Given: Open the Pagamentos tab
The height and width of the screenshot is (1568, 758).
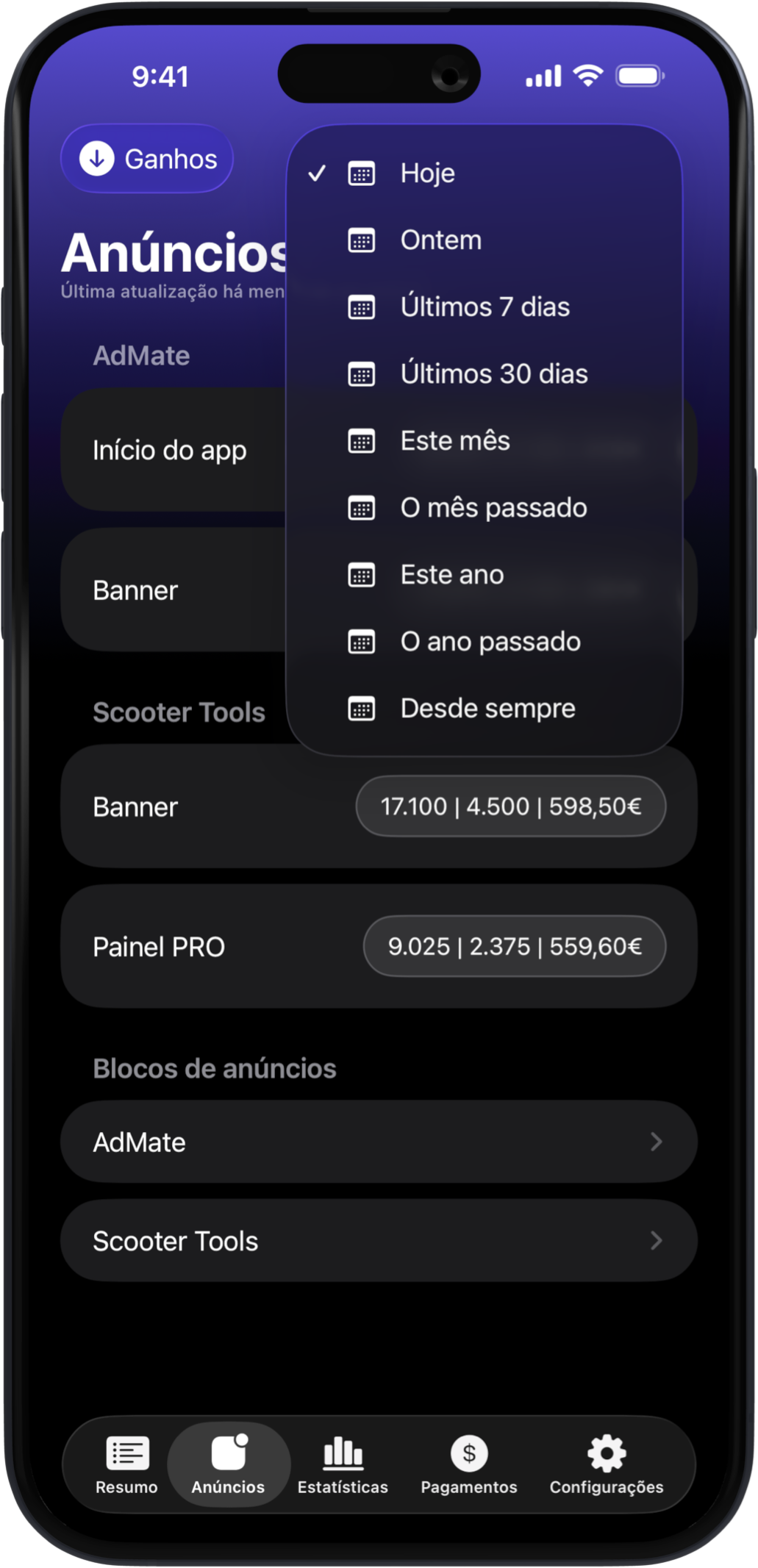Looking at the screenshot, I should tap(469, 1464).
